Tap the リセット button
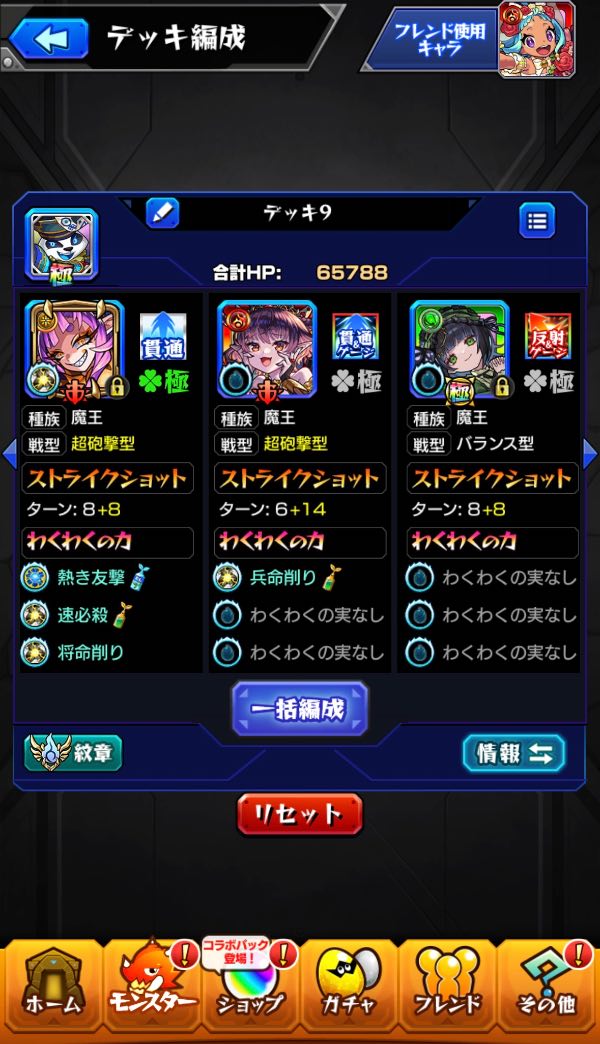Viewport: 600px width, 1044px height. coord(300,814)
